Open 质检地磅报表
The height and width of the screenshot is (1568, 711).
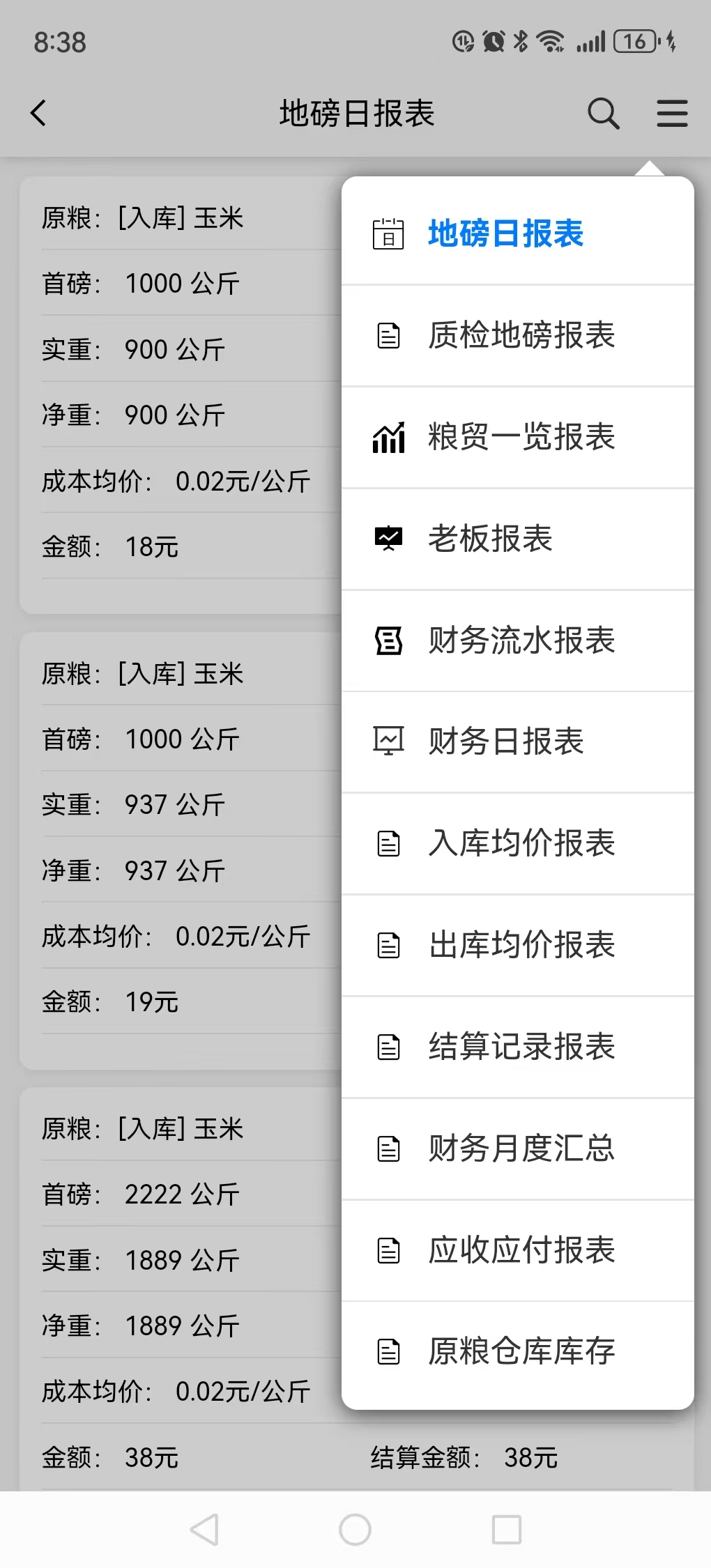point(518,335)
